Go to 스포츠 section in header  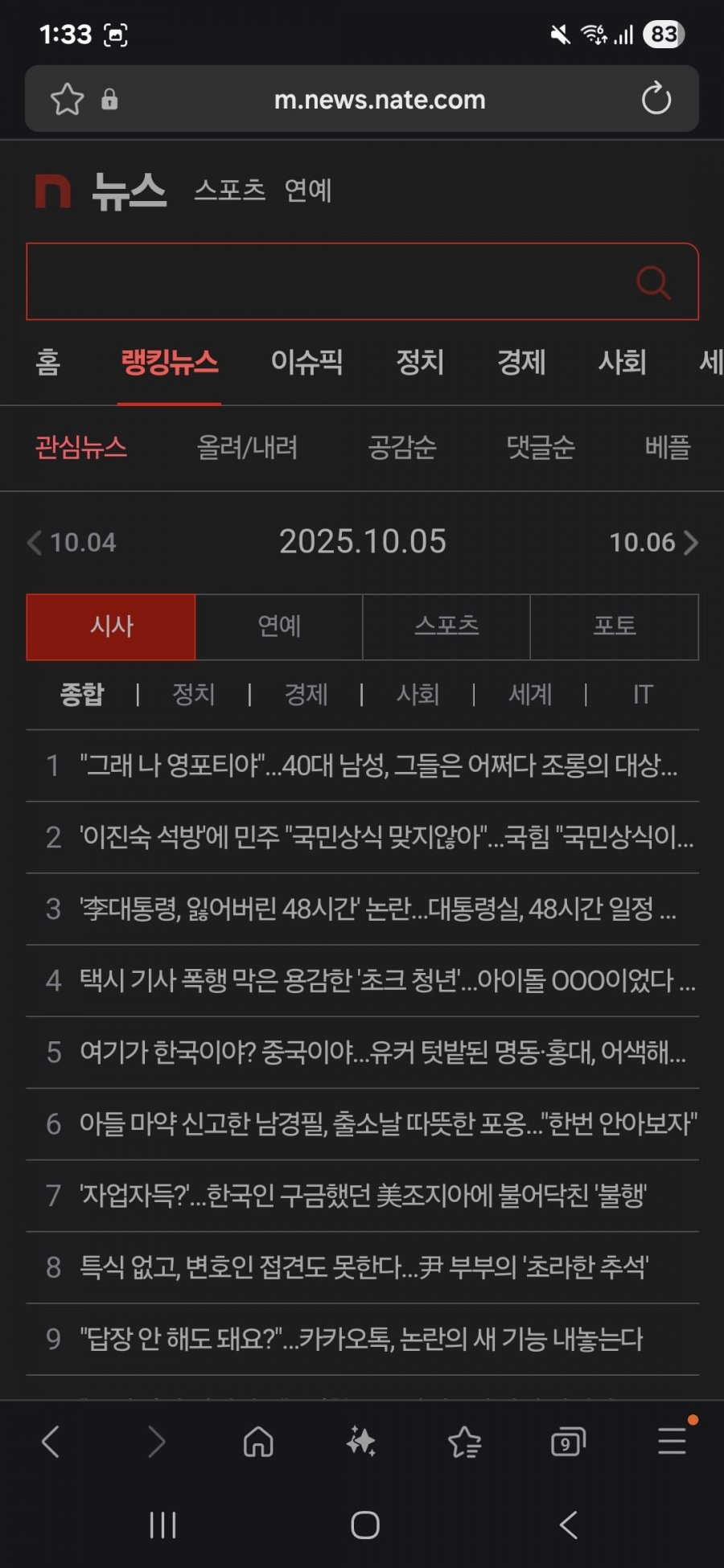(229, 191)
